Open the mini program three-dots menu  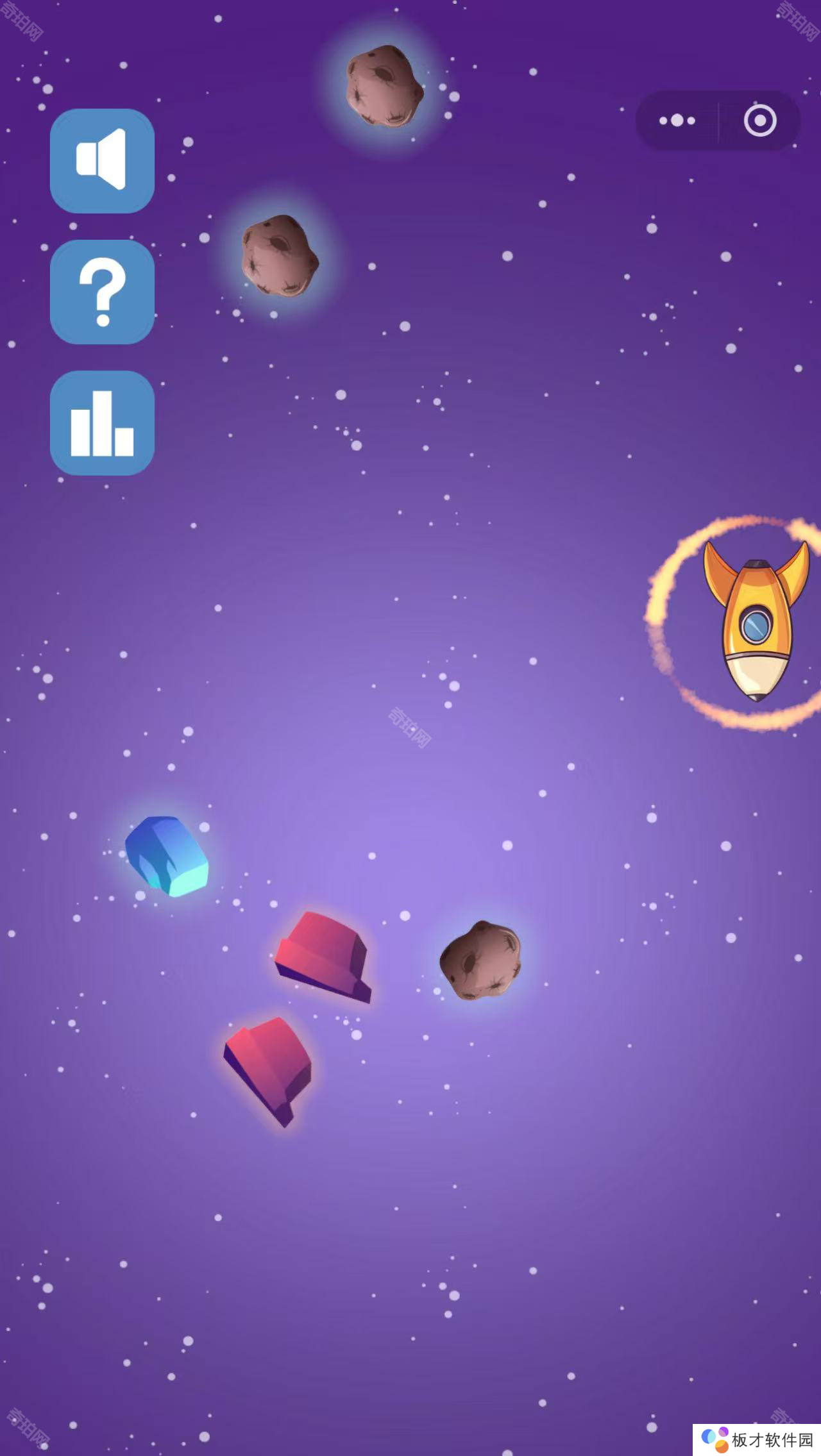click(x=677, y=121)
